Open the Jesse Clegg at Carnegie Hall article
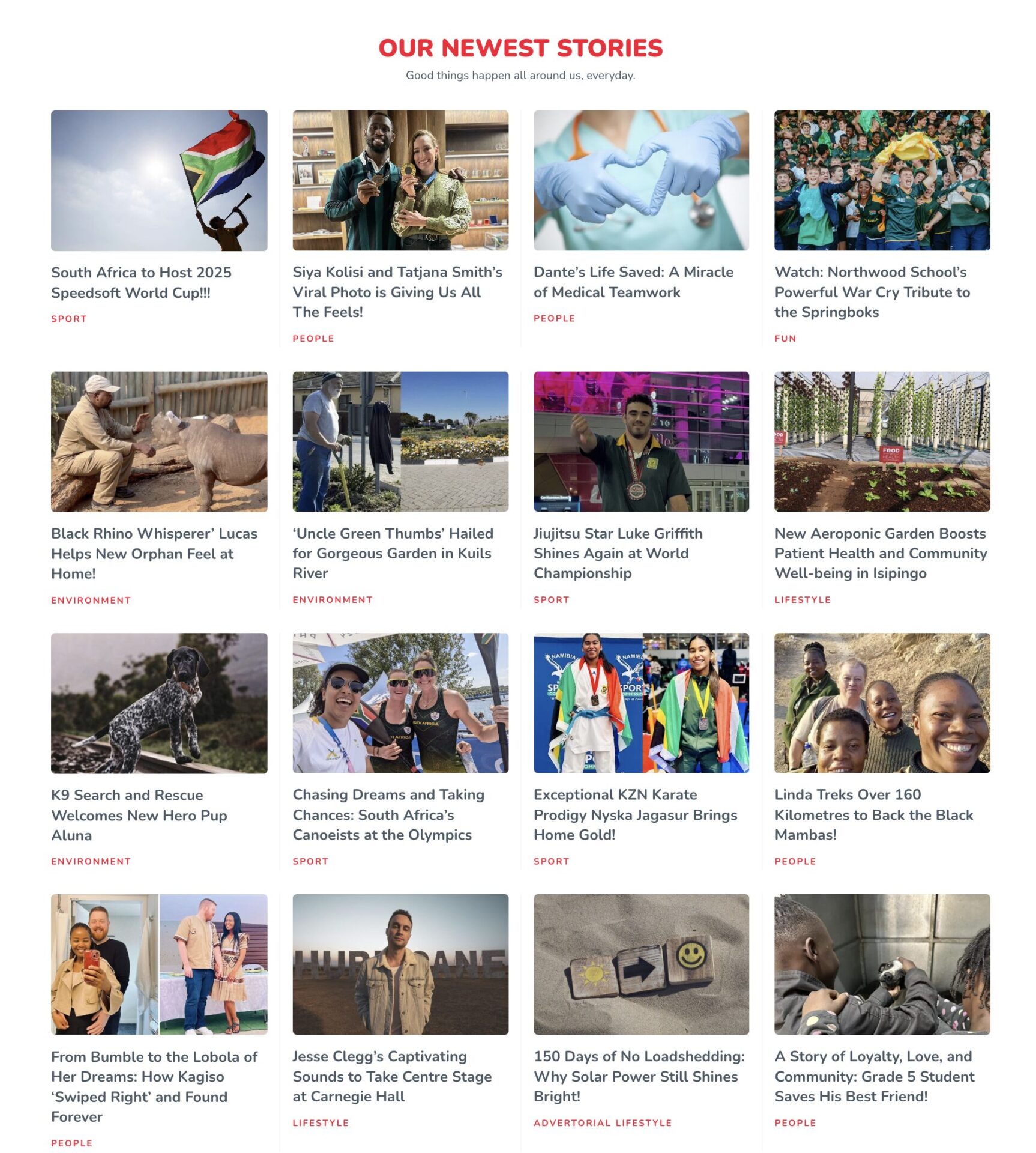 click(x=392, y=1076)
